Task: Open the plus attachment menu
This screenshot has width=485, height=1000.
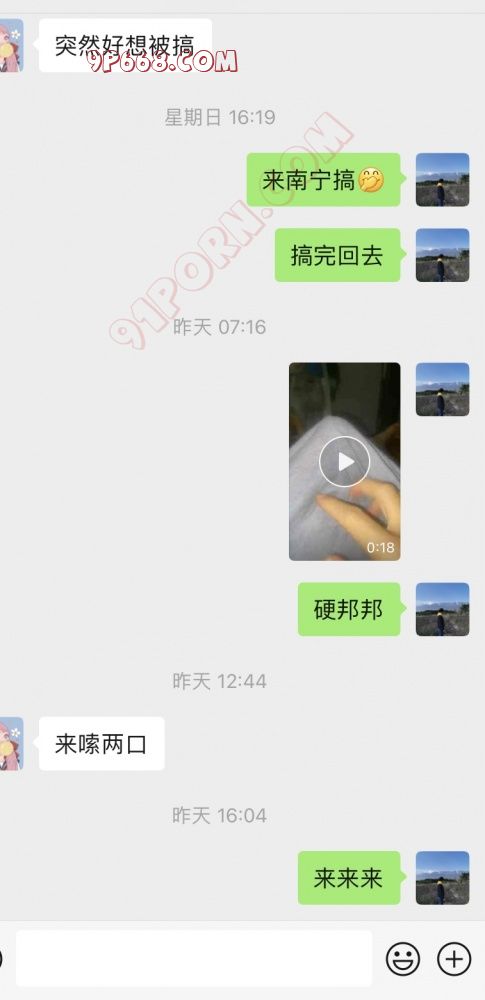Action: [454, 959]
